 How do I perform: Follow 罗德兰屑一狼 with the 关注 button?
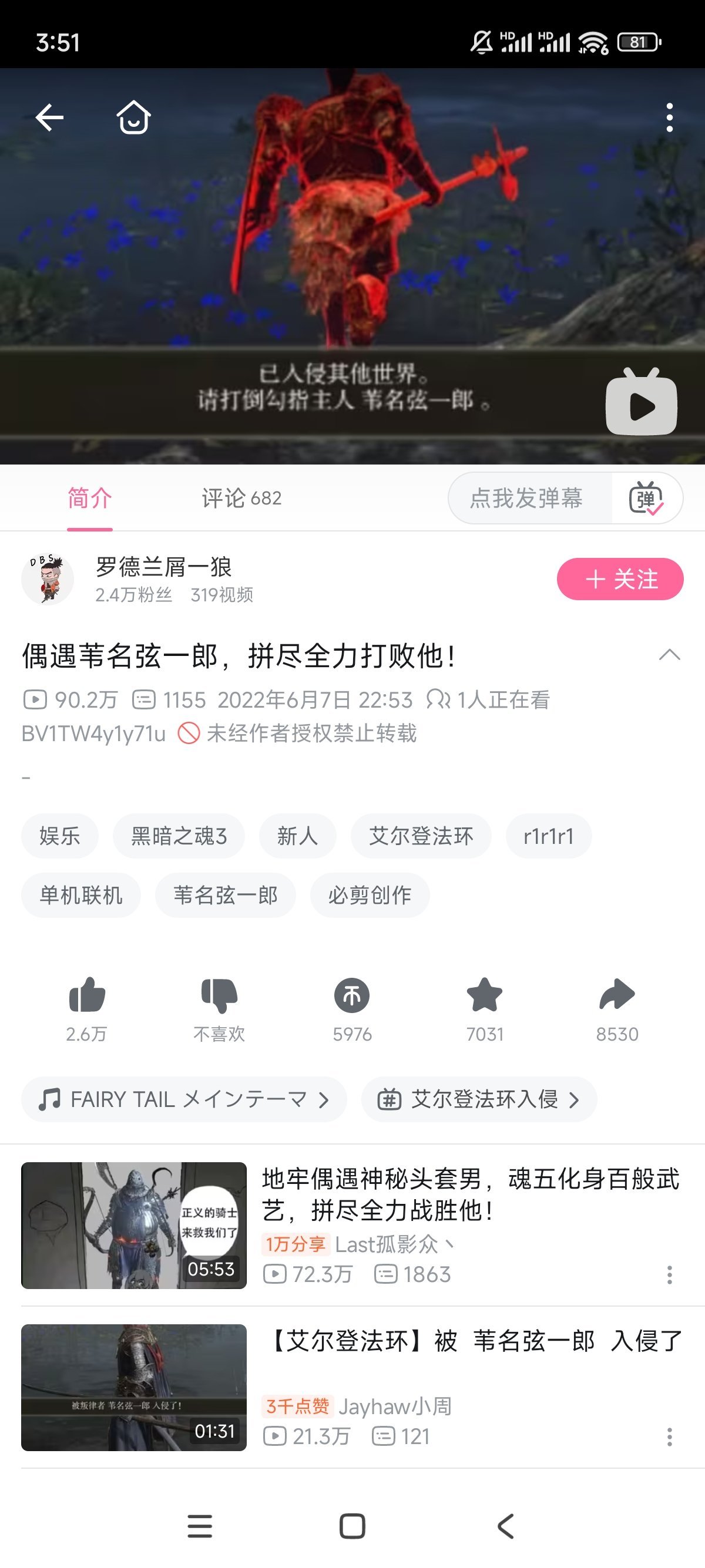(620, 579)
